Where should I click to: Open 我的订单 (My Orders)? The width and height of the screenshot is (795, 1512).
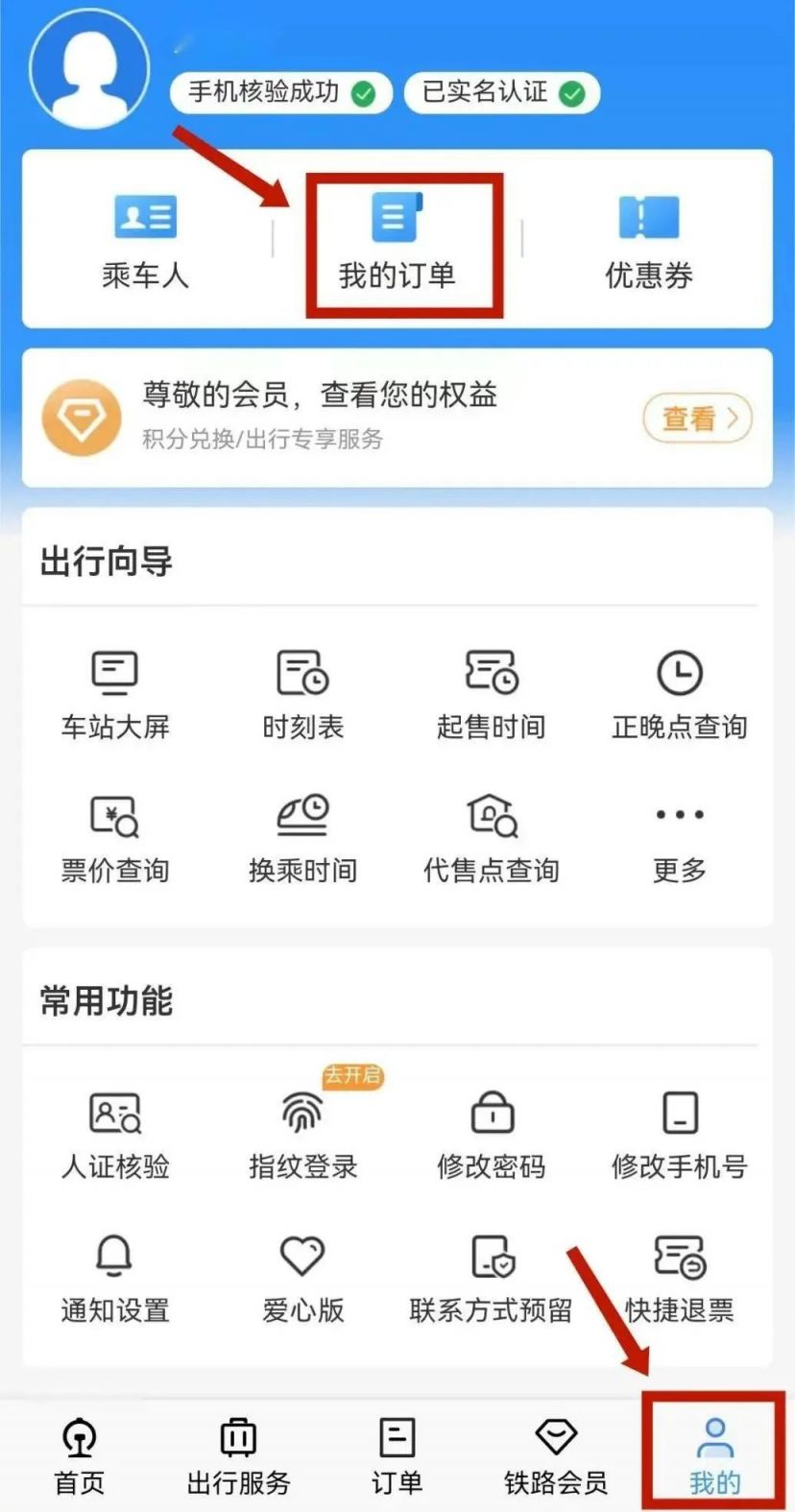(x=397, y=245)
